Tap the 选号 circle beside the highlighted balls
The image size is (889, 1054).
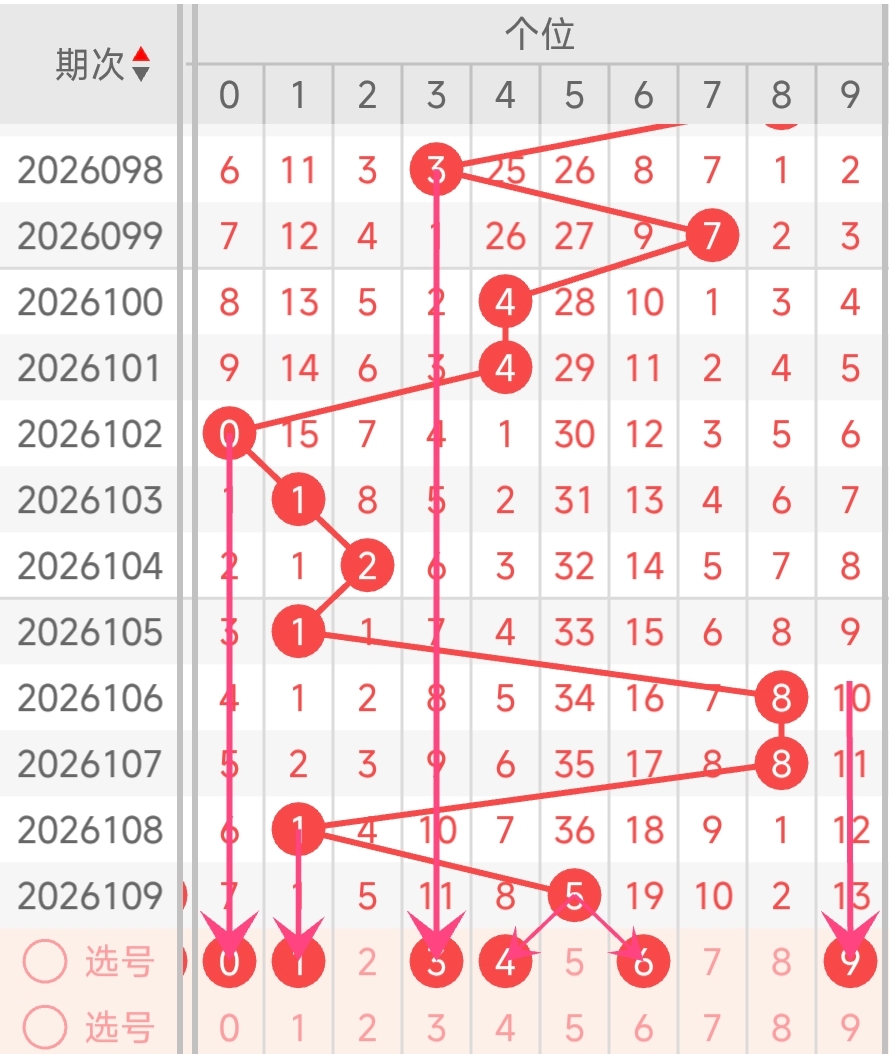(x=45, y=962)
